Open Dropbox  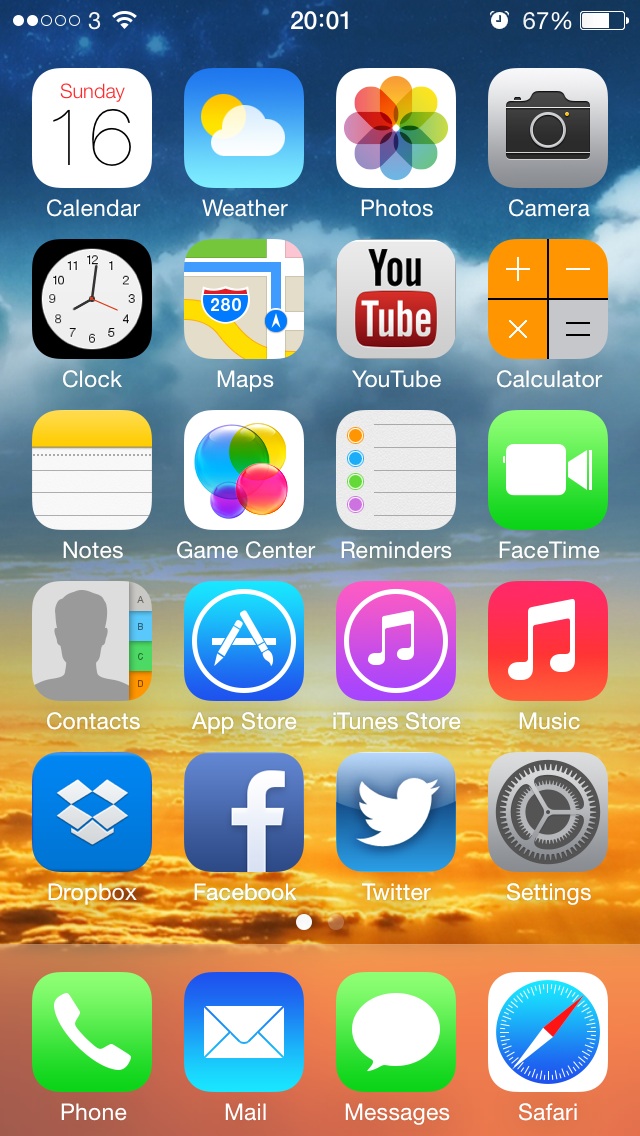coord(92,812)
